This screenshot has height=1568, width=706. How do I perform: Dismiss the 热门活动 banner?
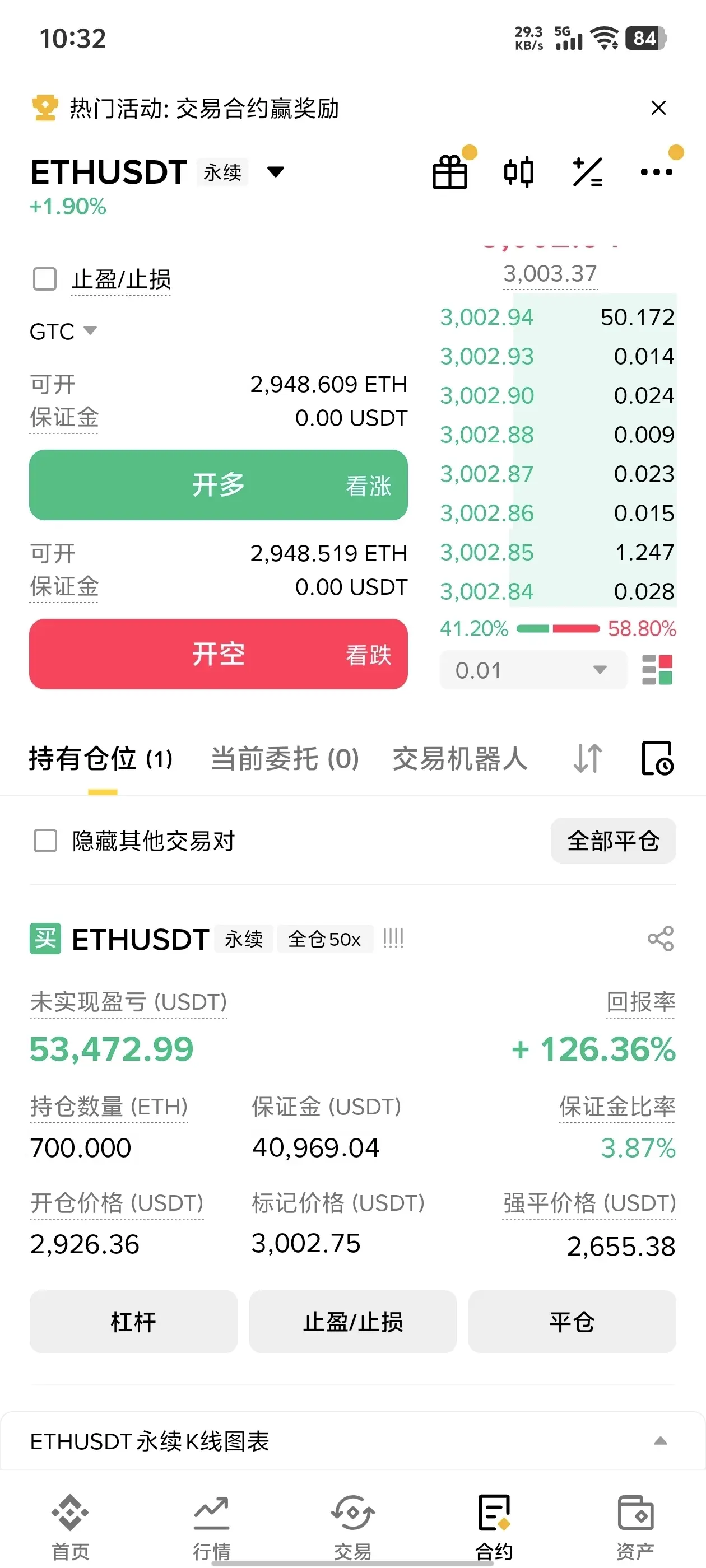(x=658, y=108)
